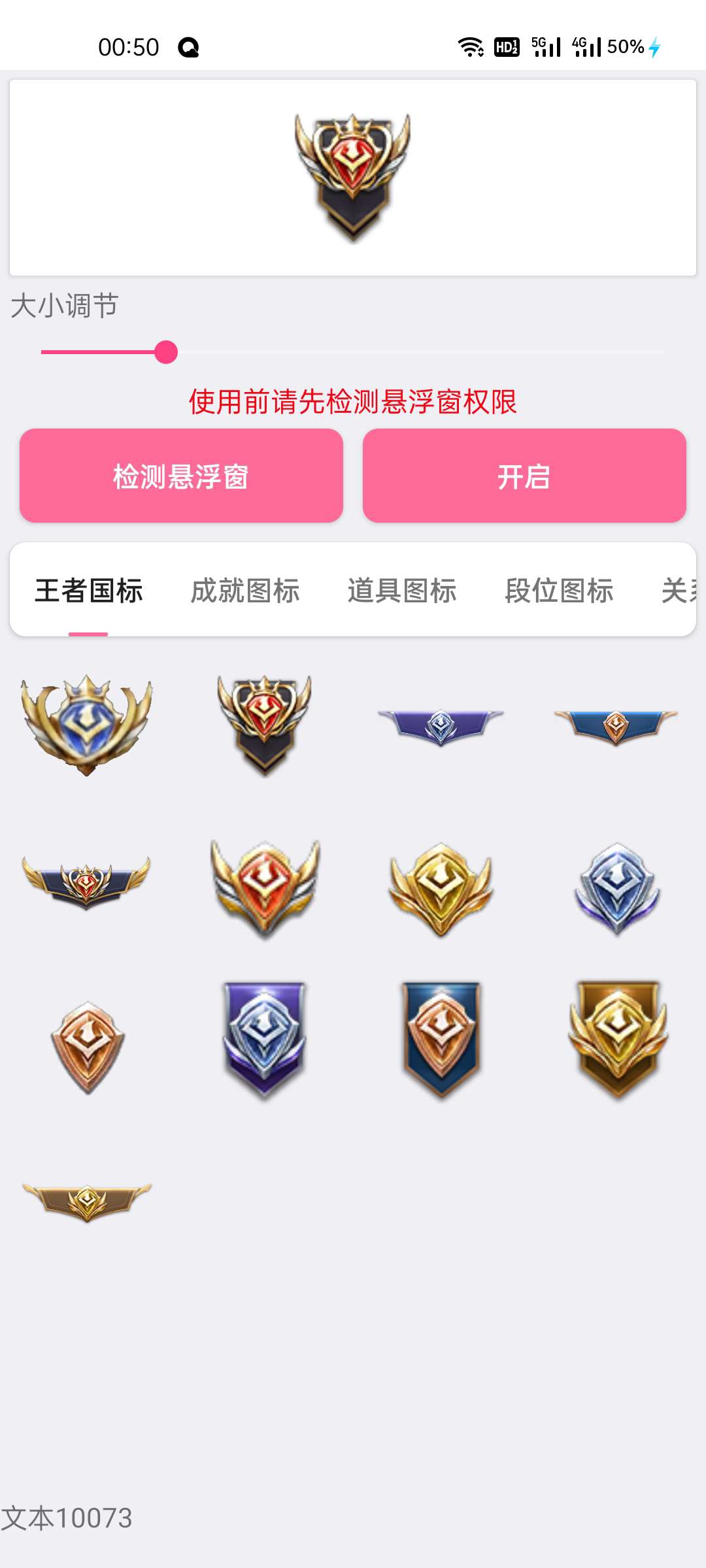Choose the orange-red gem winged badge
This screenshot has width=706, height=1568.
click(265, 889)
